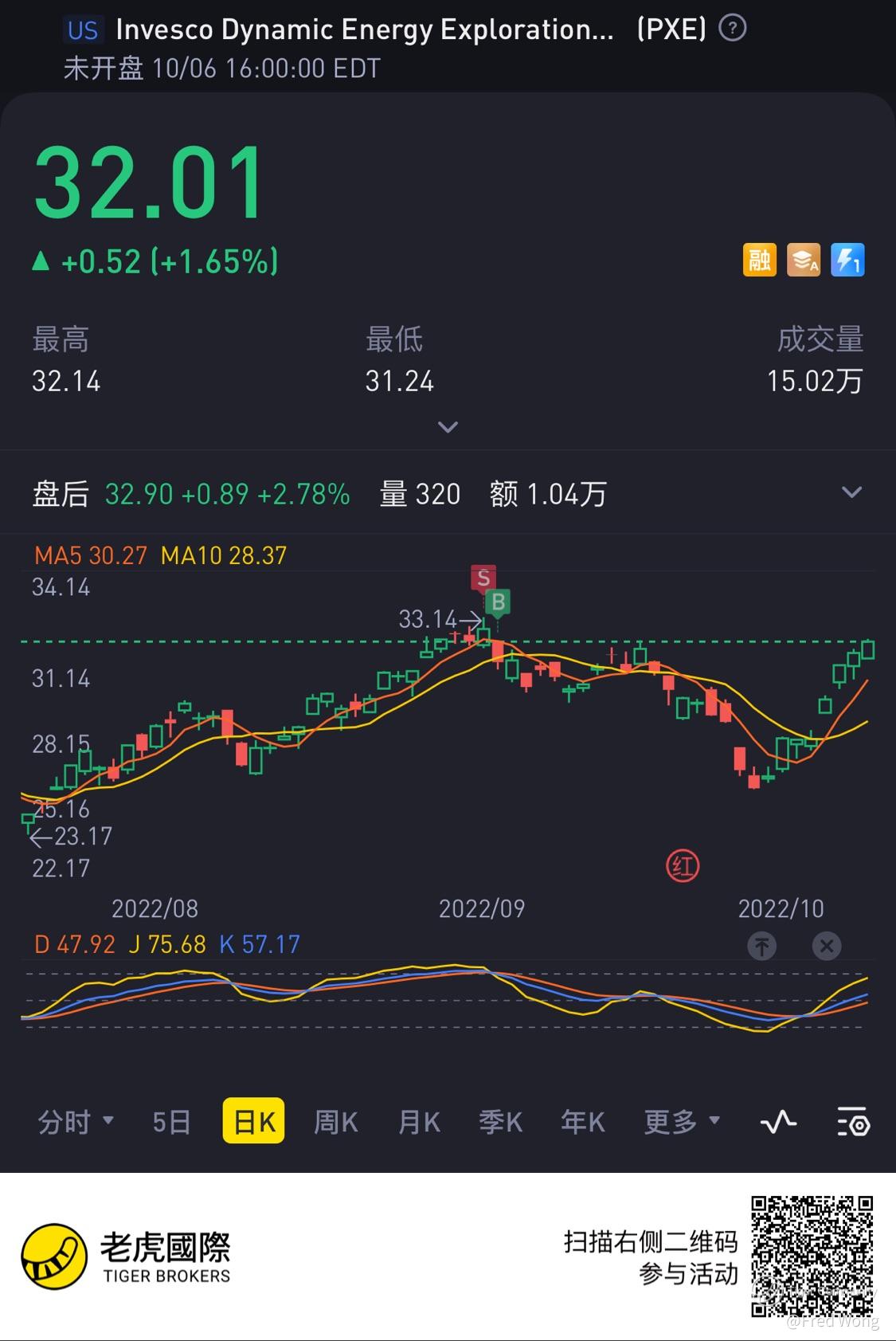Image resolution: width=896 pixels, height=1341 pixels.
Task: Tap the green B buy marker
Action: click(498, 602)
